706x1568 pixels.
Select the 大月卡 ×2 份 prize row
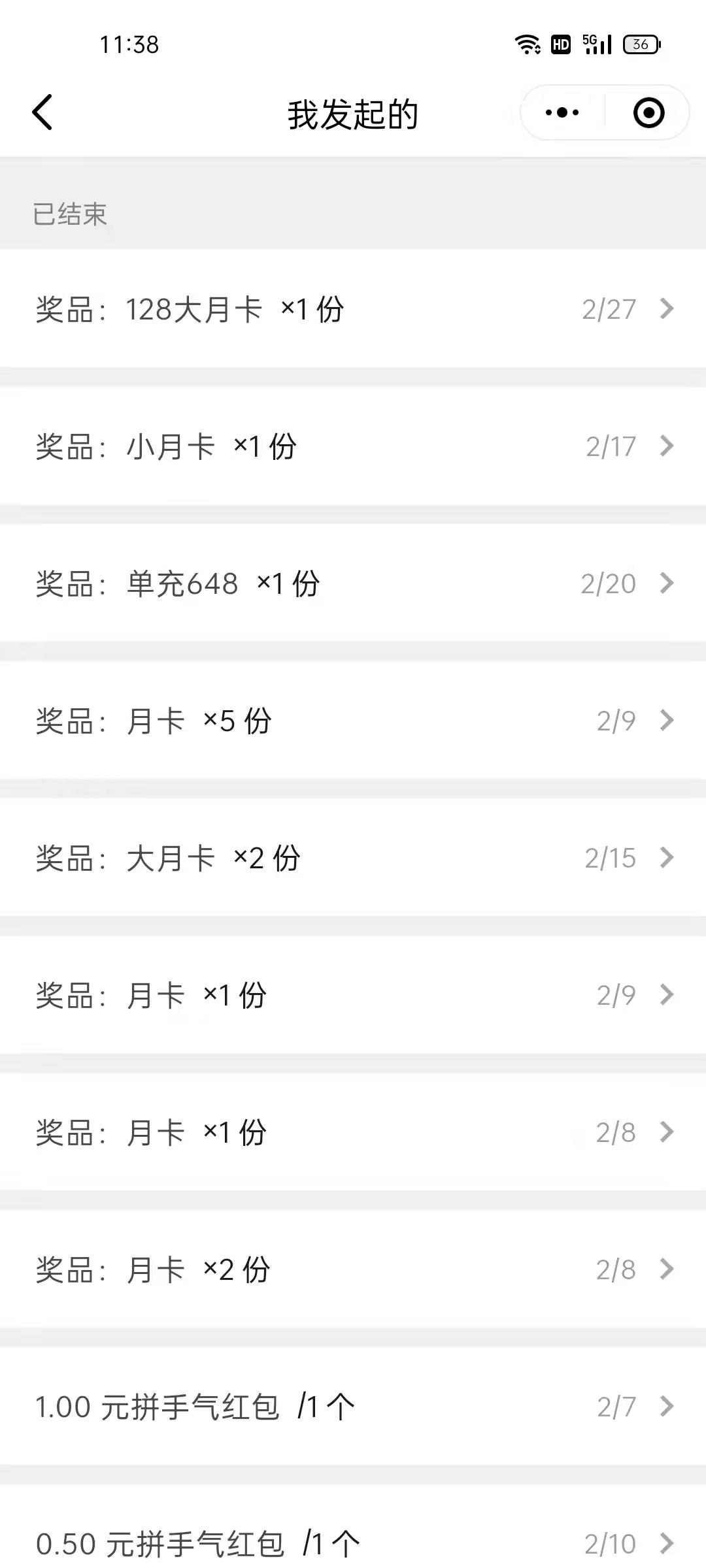click(x=353, y=857)
